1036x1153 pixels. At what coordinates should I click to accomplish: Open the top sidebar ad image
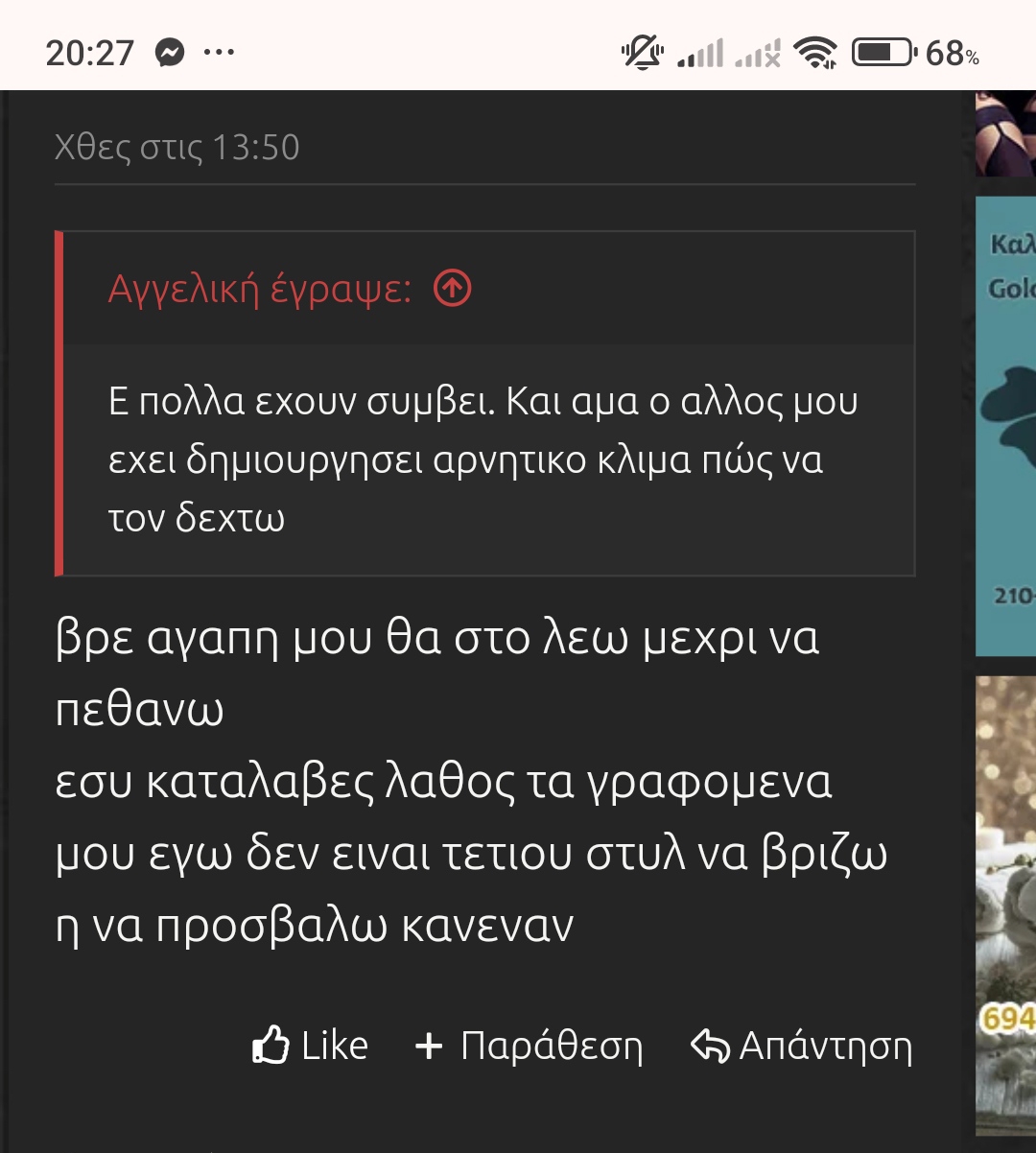pyautogui.click(x=1005, y=132)
